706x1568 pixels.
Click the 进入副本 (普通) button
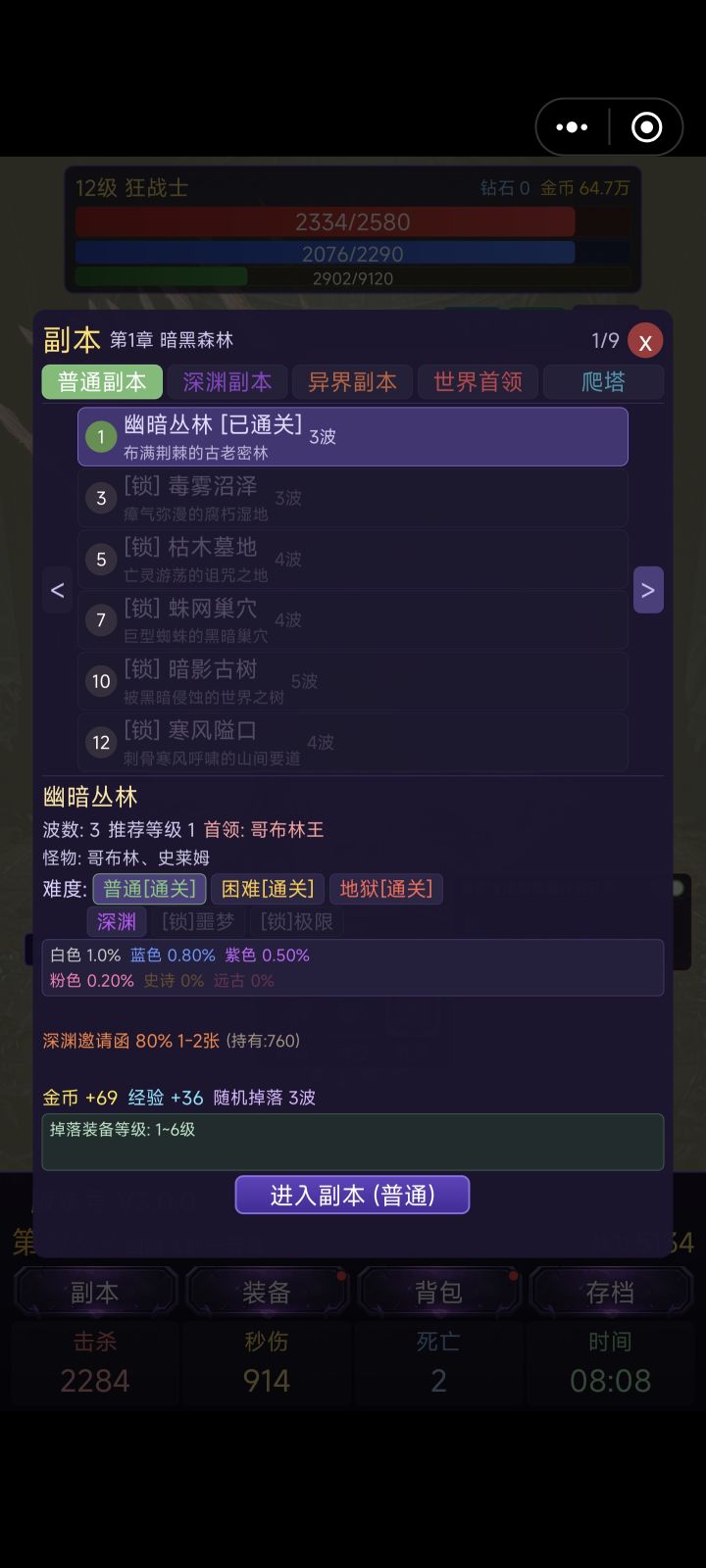point(352,1195)
